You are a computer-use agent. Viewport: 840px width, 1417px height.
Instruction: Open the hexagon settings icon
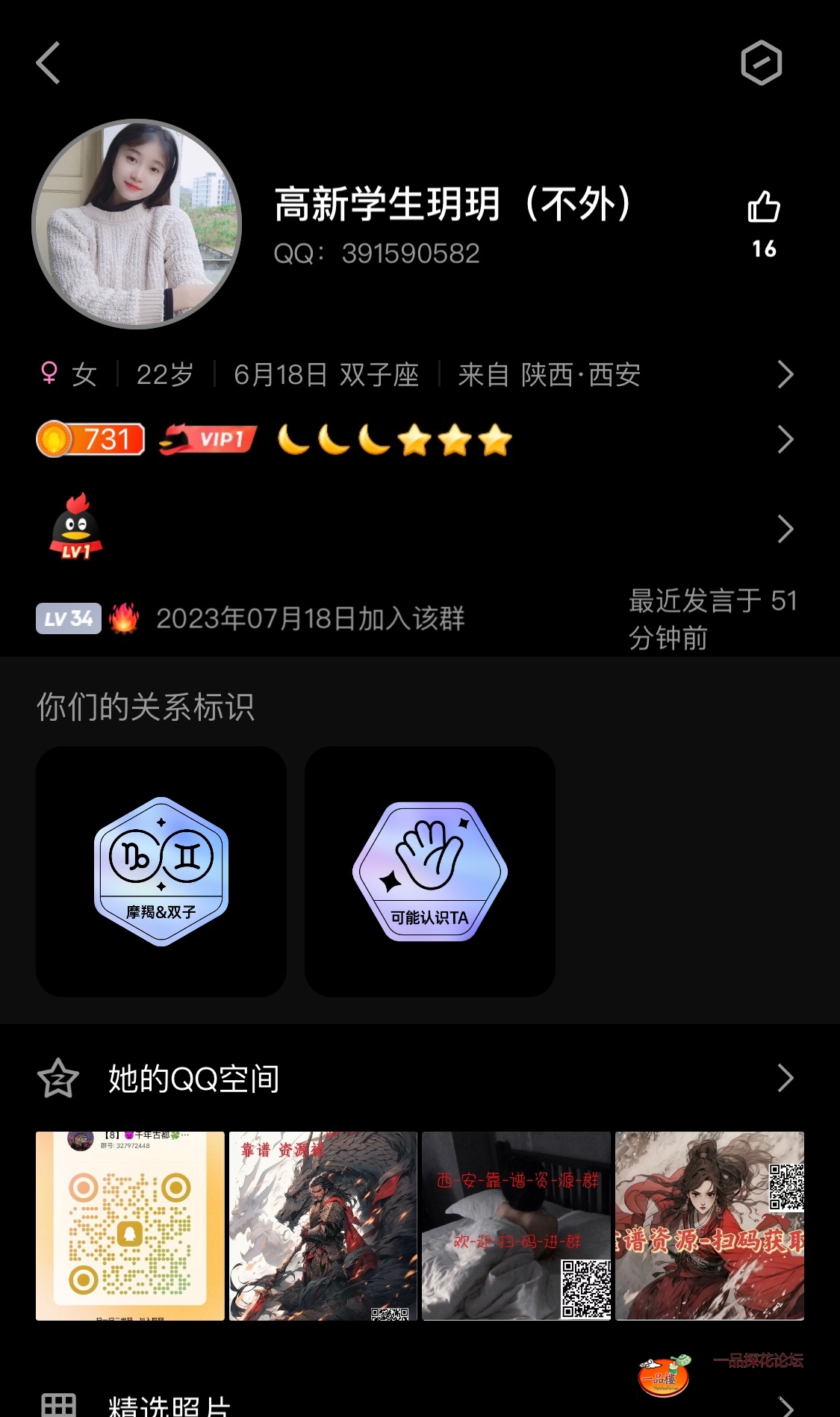(761, 63)
